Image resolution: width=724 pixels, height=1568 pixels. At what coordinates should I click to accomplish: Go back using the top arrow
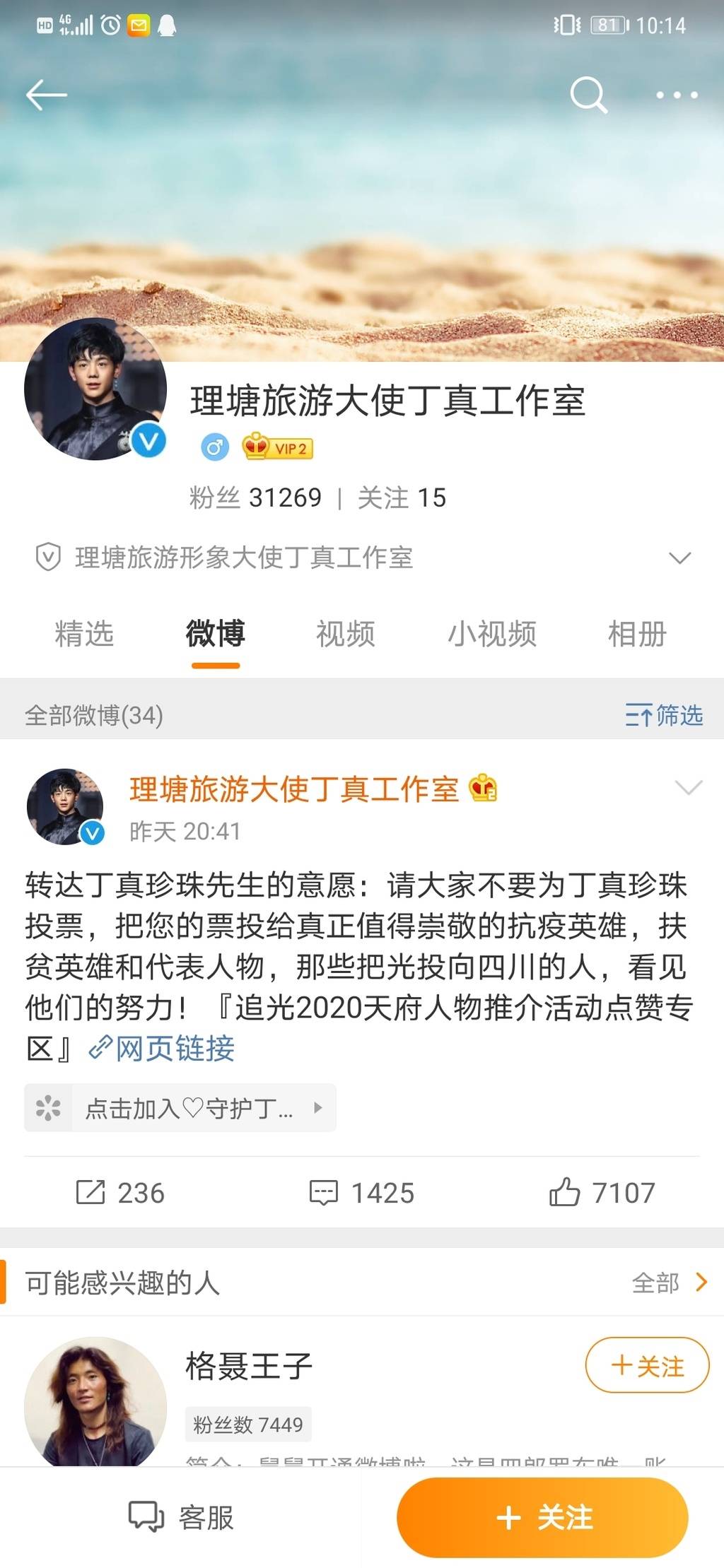(x=46, y=95)
